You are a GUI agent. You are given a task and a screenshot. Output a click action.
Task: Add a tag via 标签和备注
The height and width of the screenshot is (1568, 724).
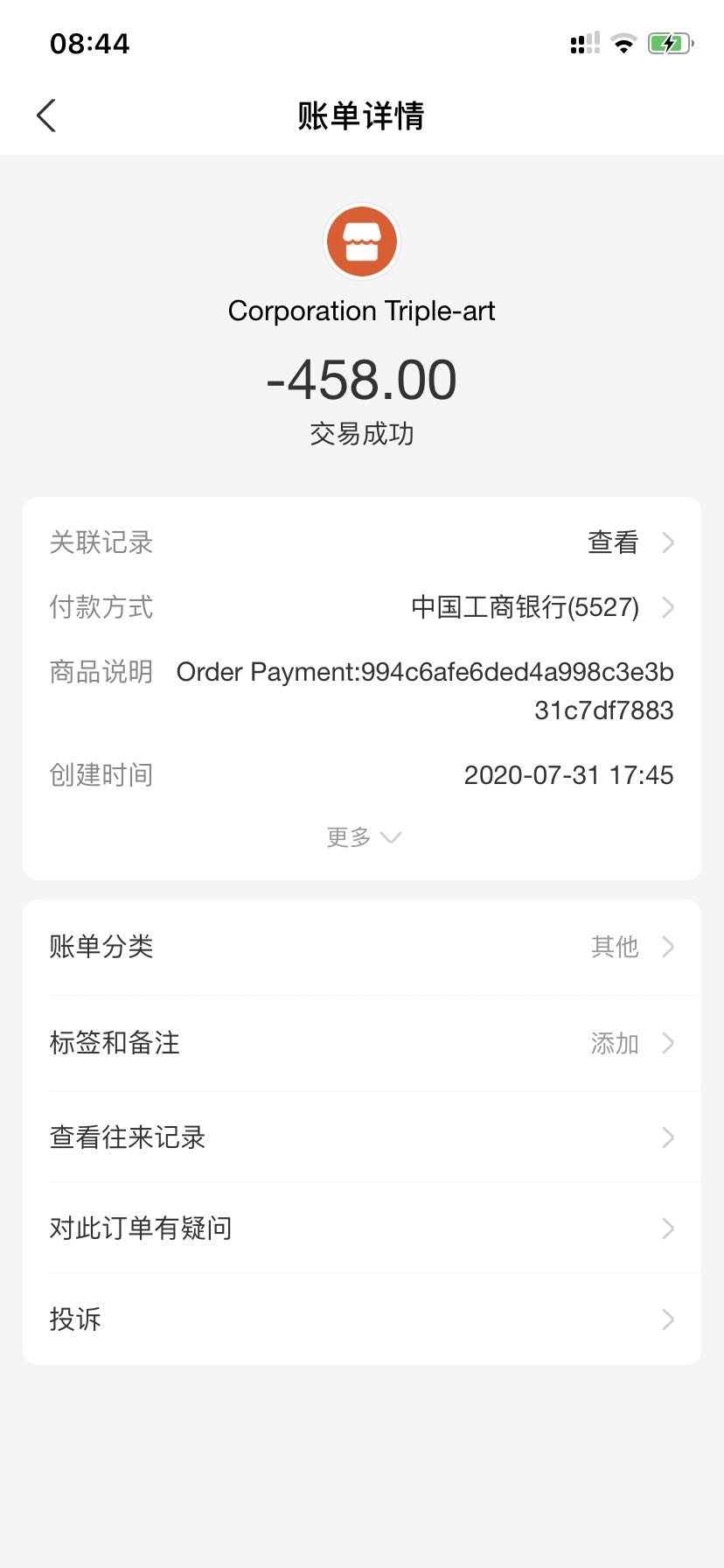(362, 1043)
